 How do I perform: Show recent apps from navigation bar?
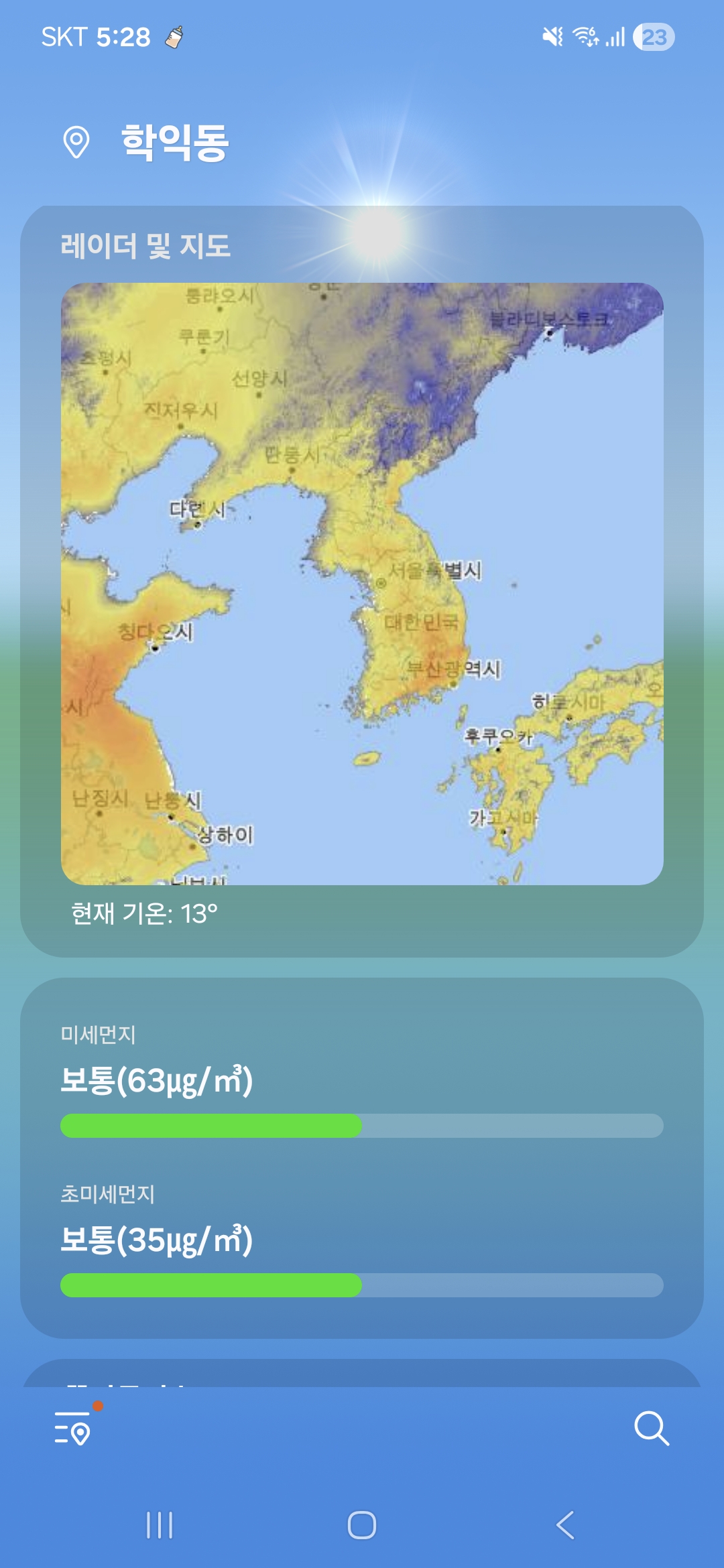pyautogui.click(x=160, y=1525)
